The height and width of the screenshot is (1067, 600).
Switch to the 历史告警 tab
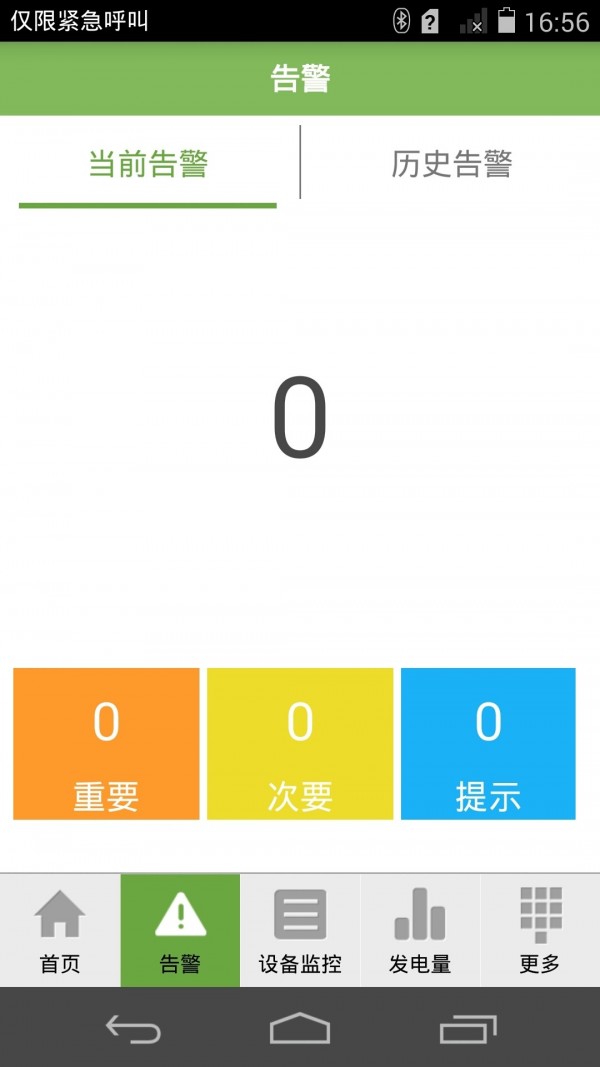coord(451,164)
